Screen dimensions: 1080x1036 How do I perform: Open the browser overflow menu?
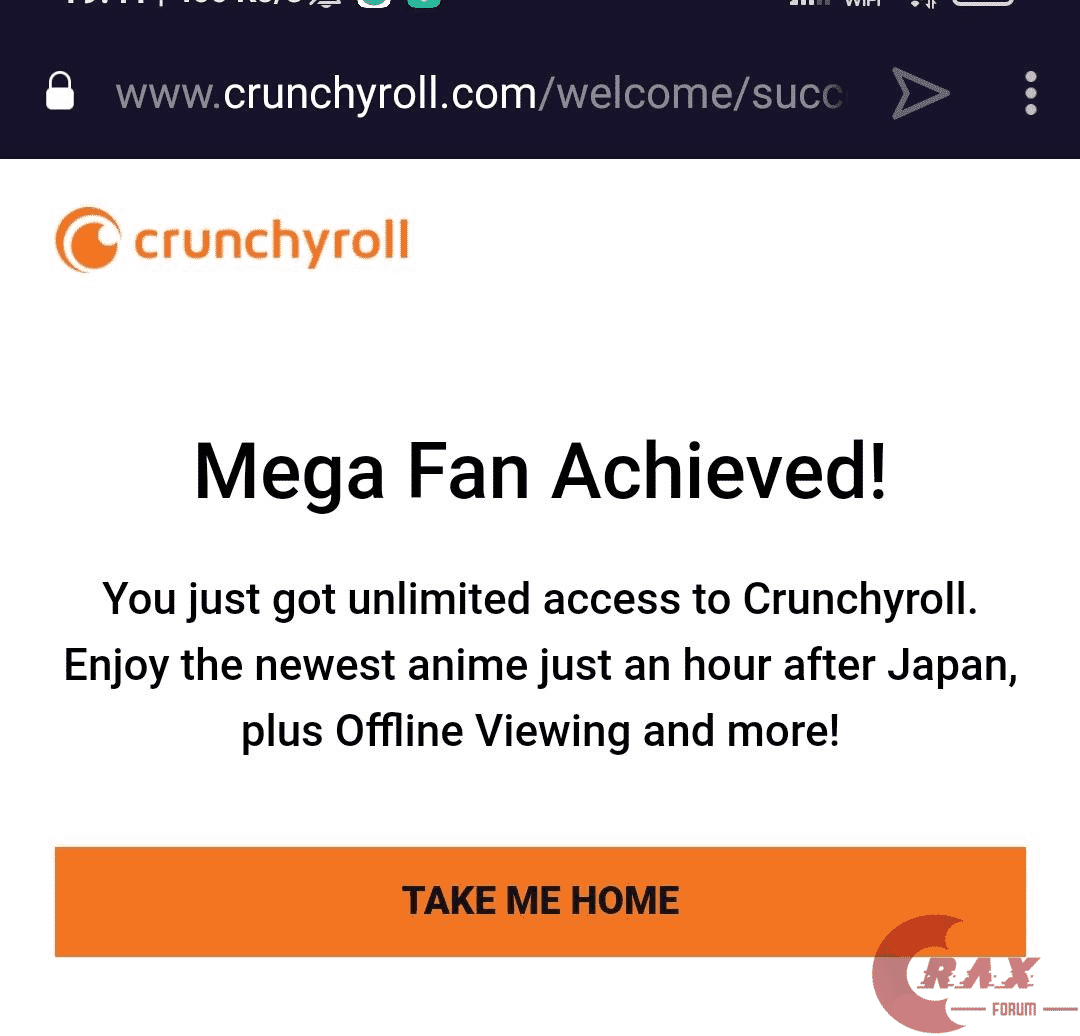pos(1031,94)
